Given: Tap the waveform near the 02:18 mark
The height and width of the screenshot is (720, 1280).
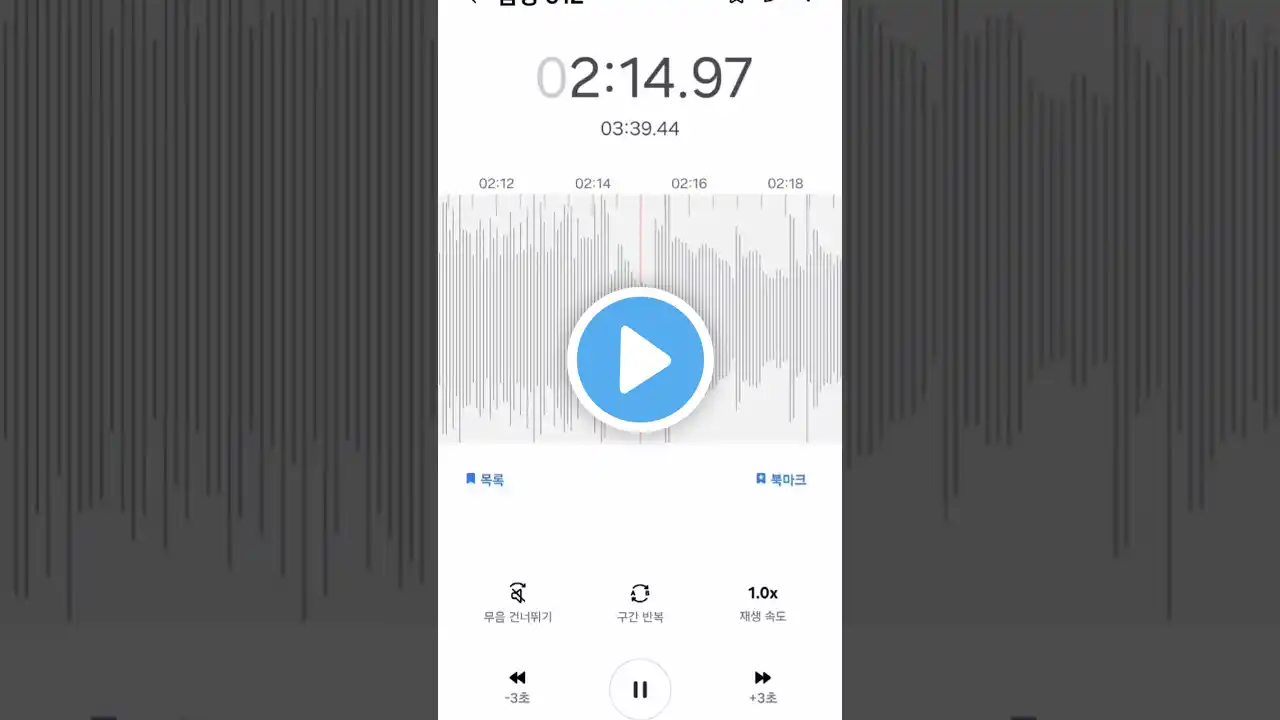Looking at the screenshot, I should [786, 320].
